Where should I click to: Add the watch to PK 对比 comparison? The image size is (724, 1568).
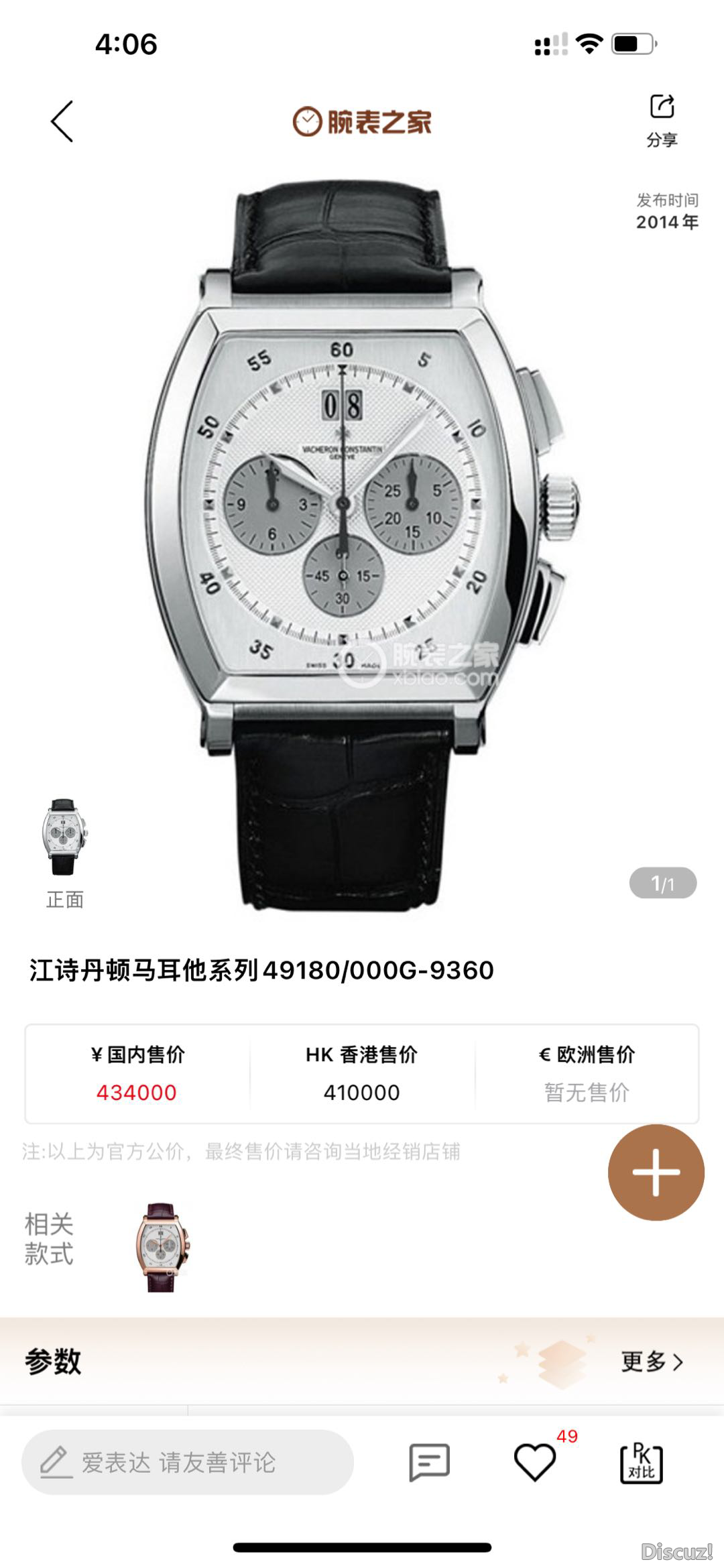[x=641, y=1462]
